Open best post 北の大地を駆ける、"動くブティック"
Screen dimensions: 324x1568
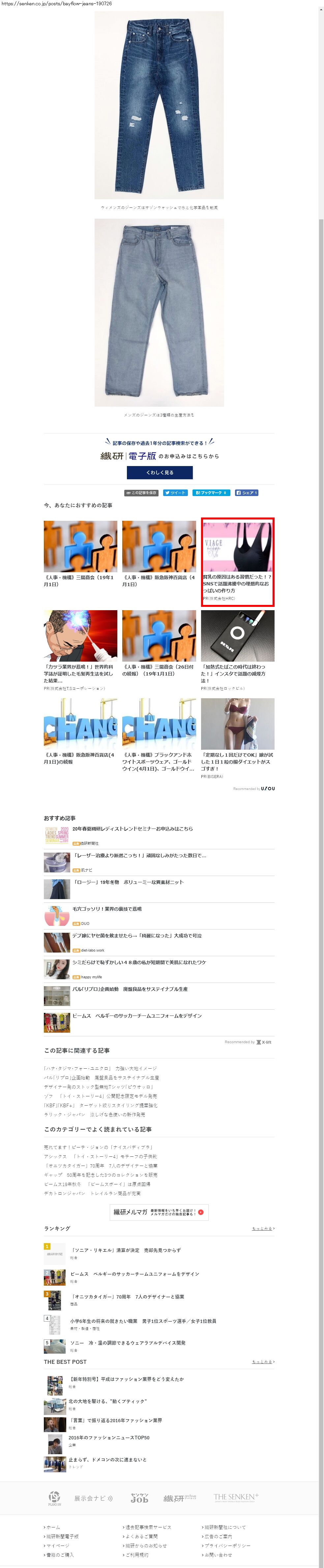tap(107, 1401)
